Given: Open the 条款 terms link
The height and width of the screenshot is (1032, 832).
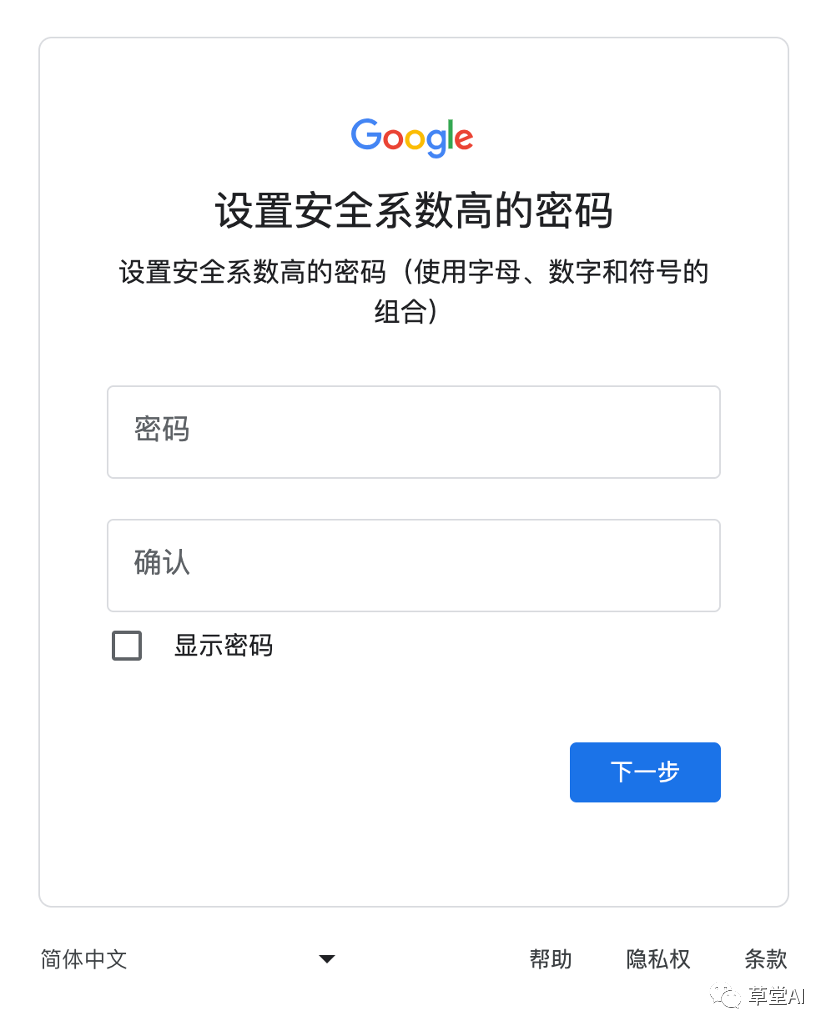Looking at the screenshot, I should (x=766, y=960).
